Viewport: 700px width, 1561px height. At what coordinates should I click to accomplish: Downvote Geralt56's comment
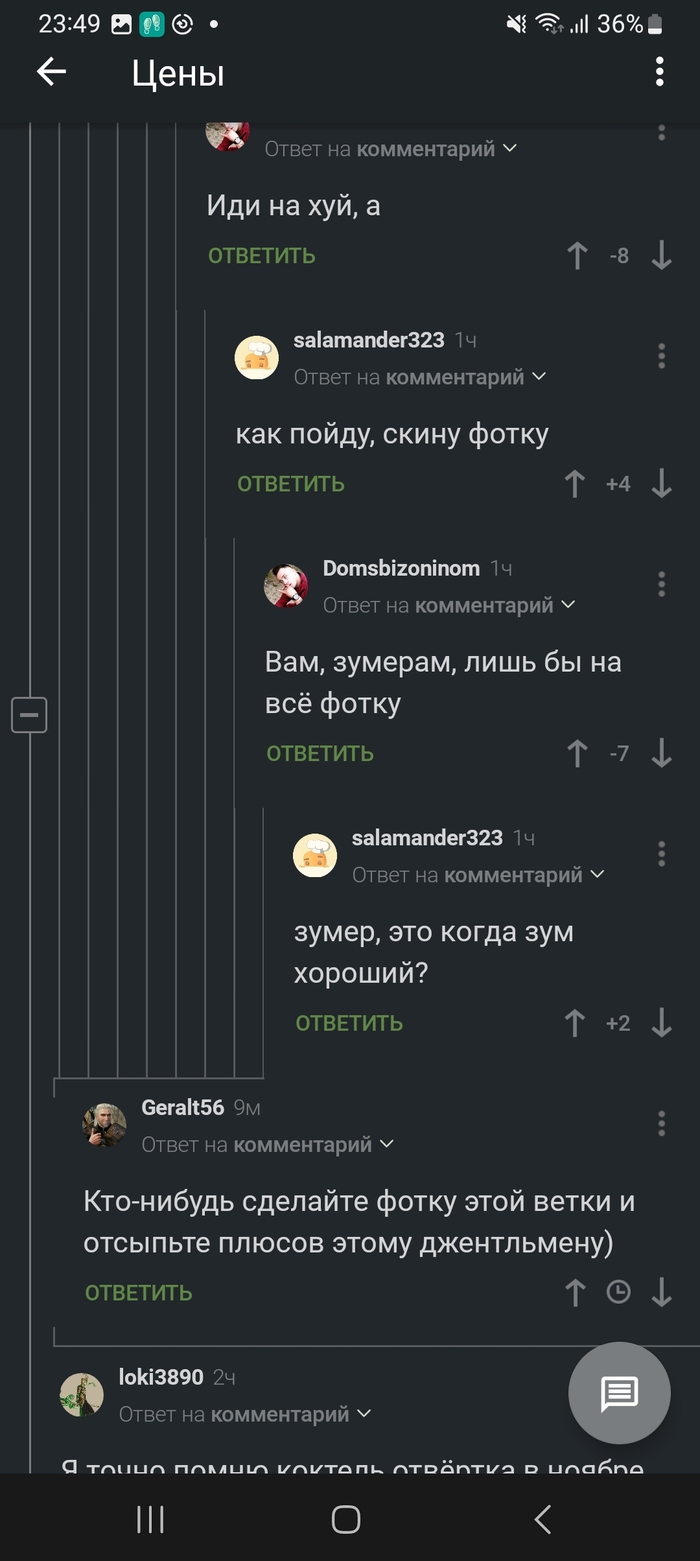pyautogui.click(x=661, y=1292)
